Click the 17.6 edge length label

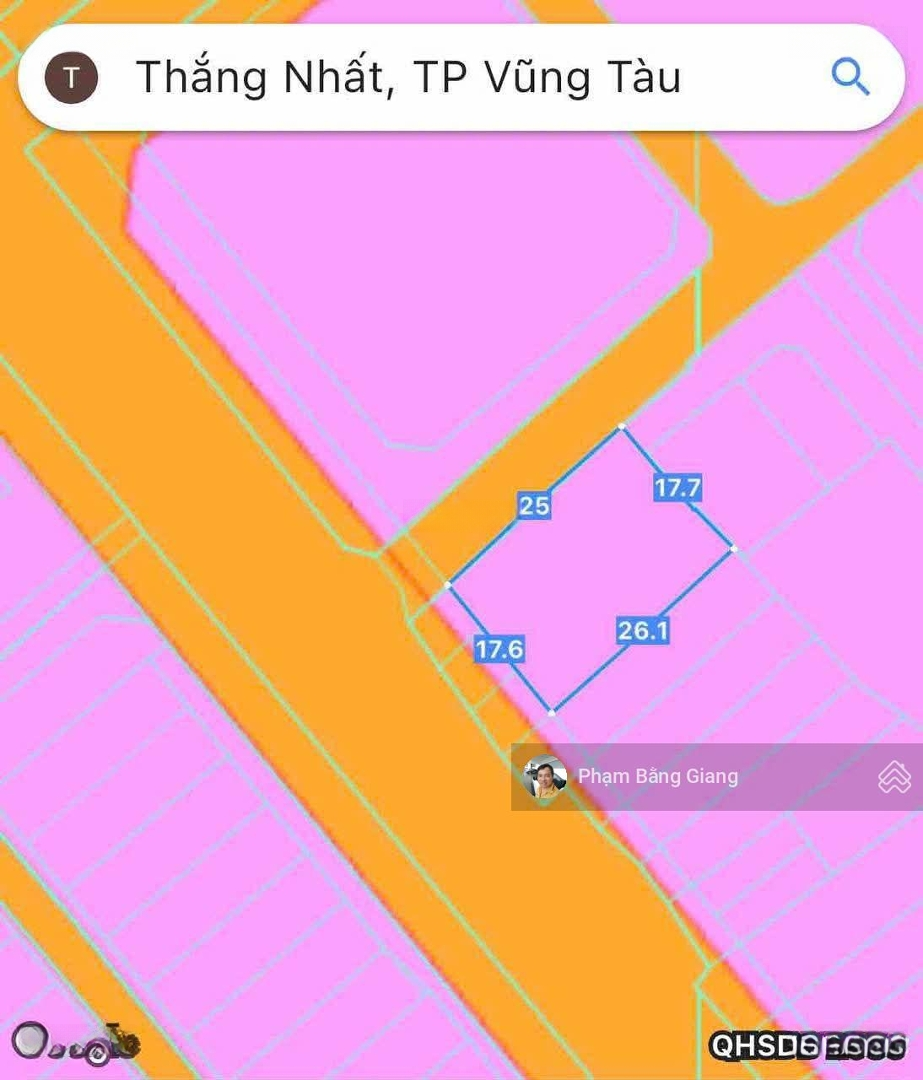(497, 649)
